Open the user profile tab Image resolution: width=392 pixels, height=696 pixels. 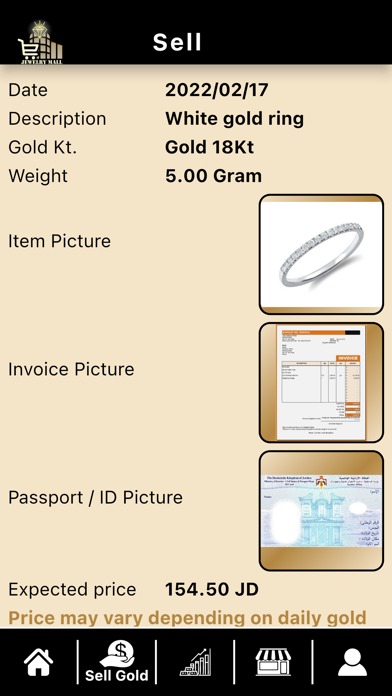(x=352, y=662)
